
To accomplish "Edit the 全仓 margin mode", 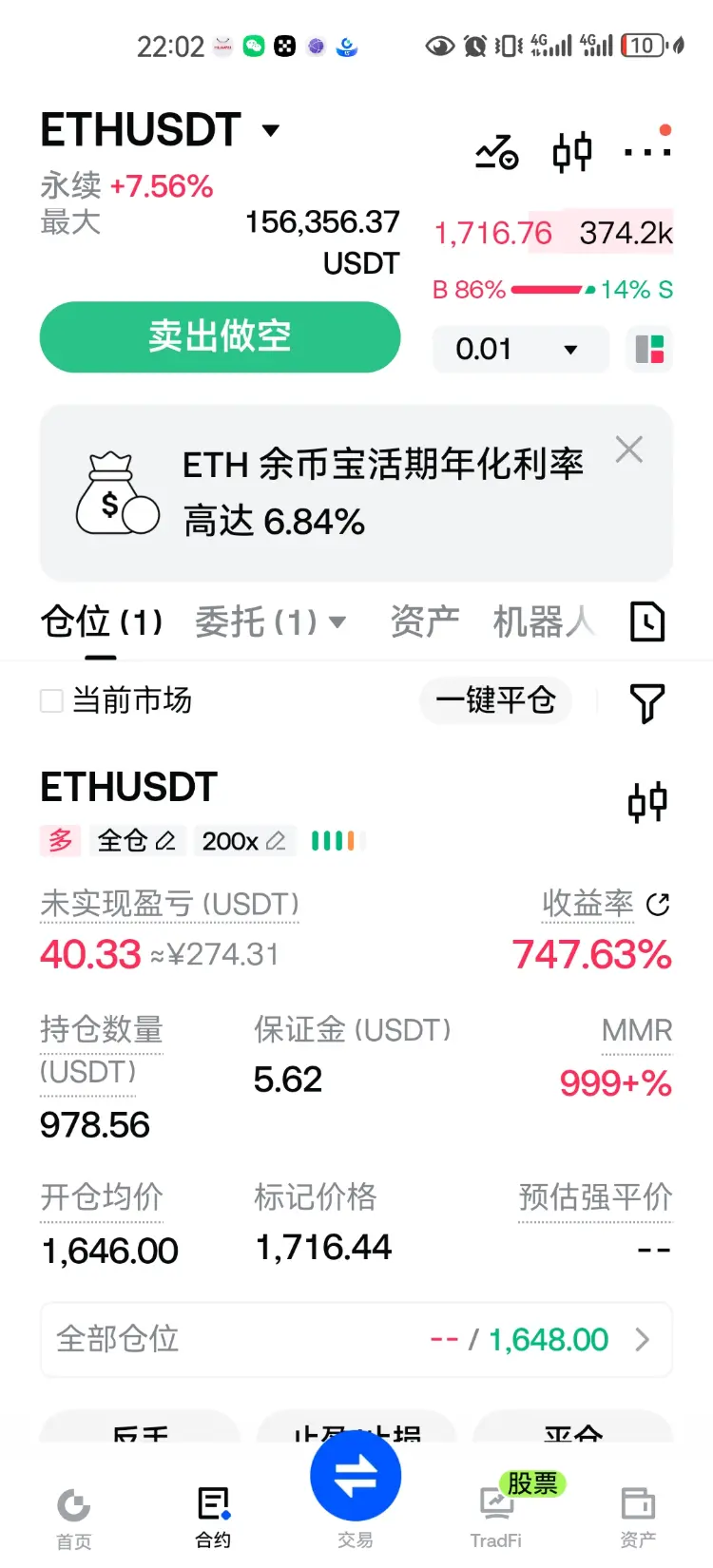I will pos(137,841).
